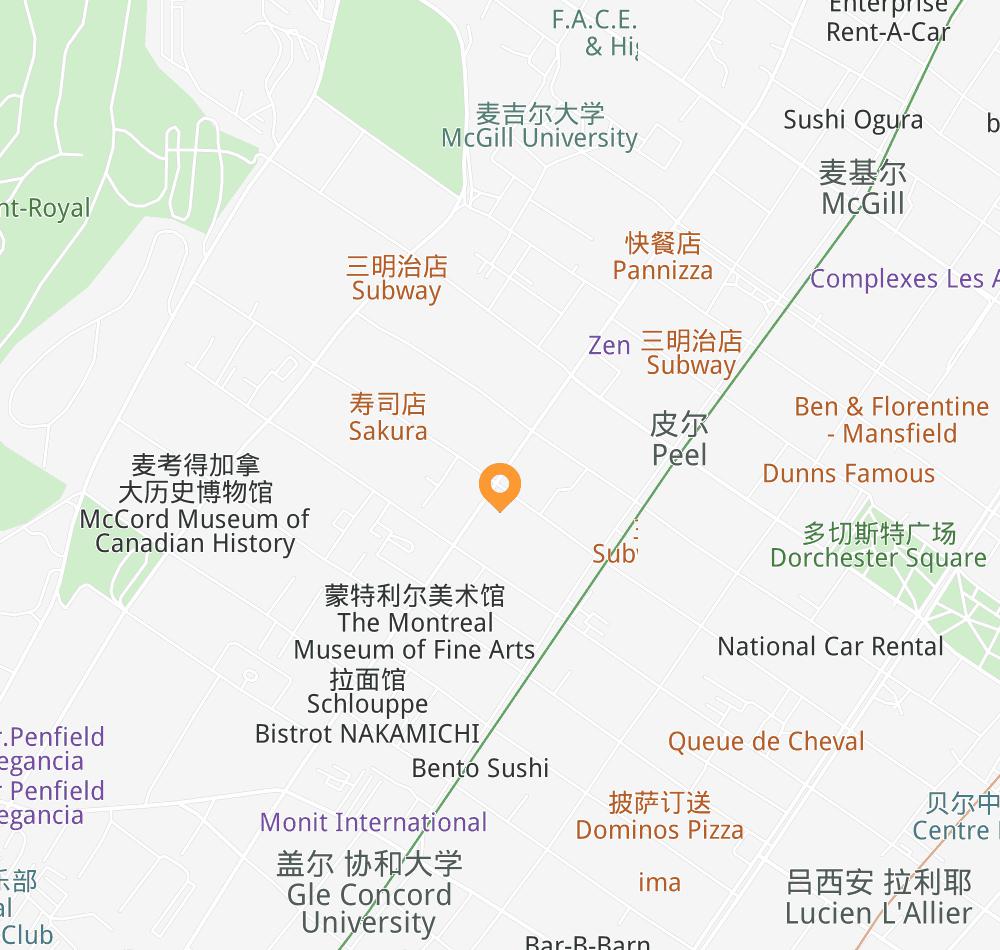The height and width of the screenshot is (950, 1000).
Task: Open the Peel metro station label
Action: (x=679, y=440)
